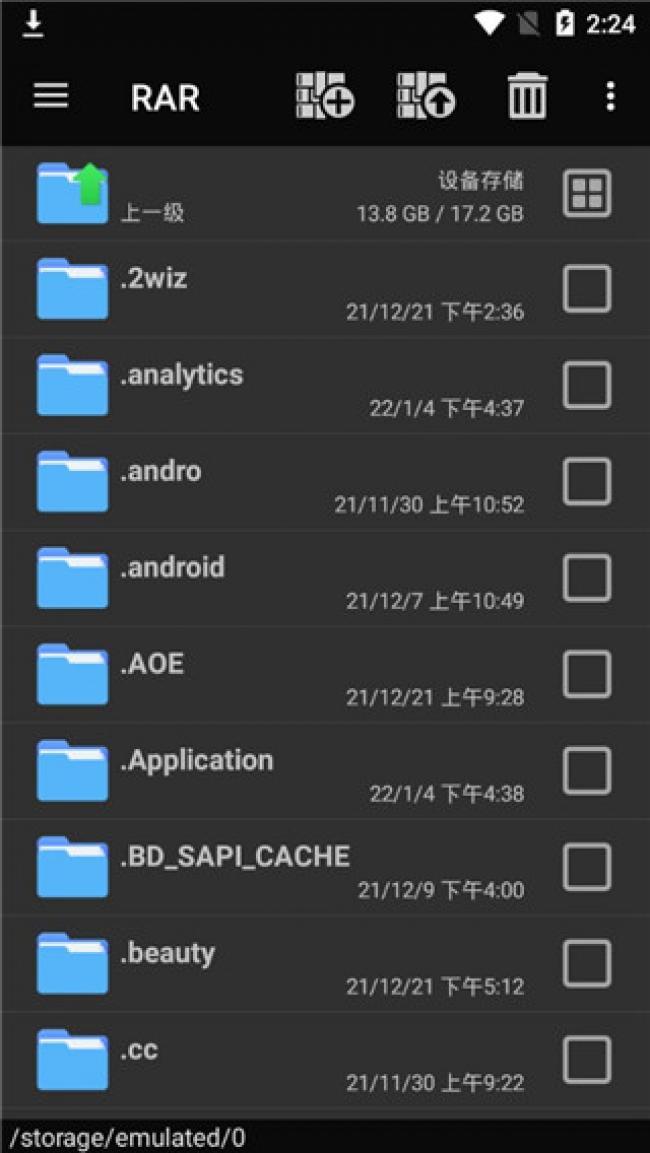
Task: Tap the delete trash icon
Action: coord(527,97)
